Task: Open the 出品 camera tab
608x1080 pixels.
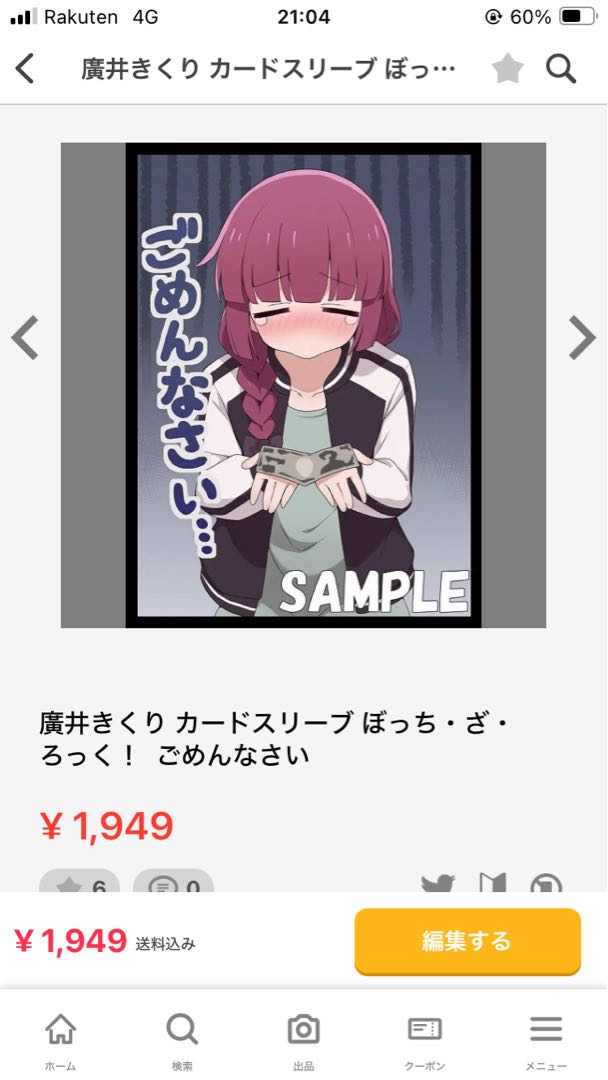Action: [303, 1040]
